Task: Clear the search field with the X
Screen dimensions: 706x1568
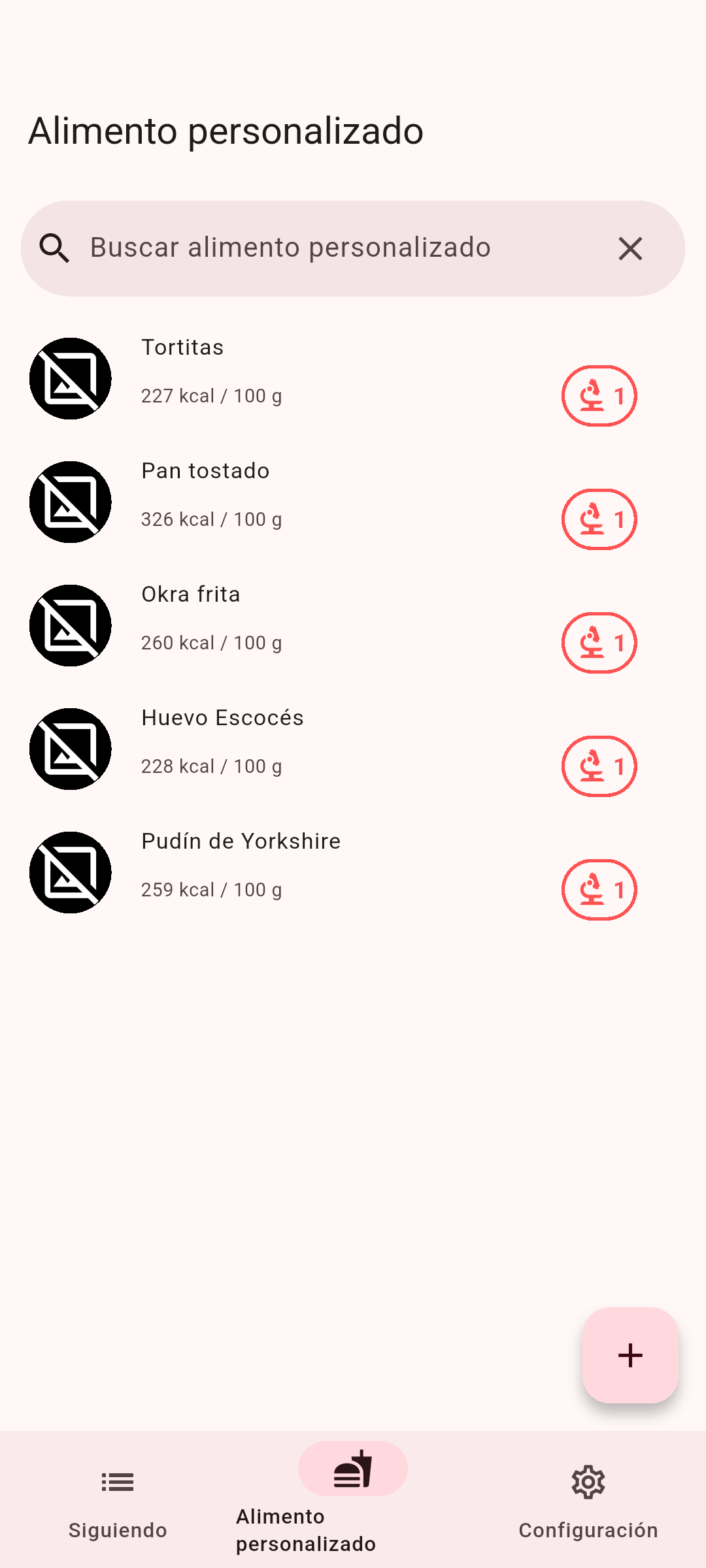Action: [630, 248]
